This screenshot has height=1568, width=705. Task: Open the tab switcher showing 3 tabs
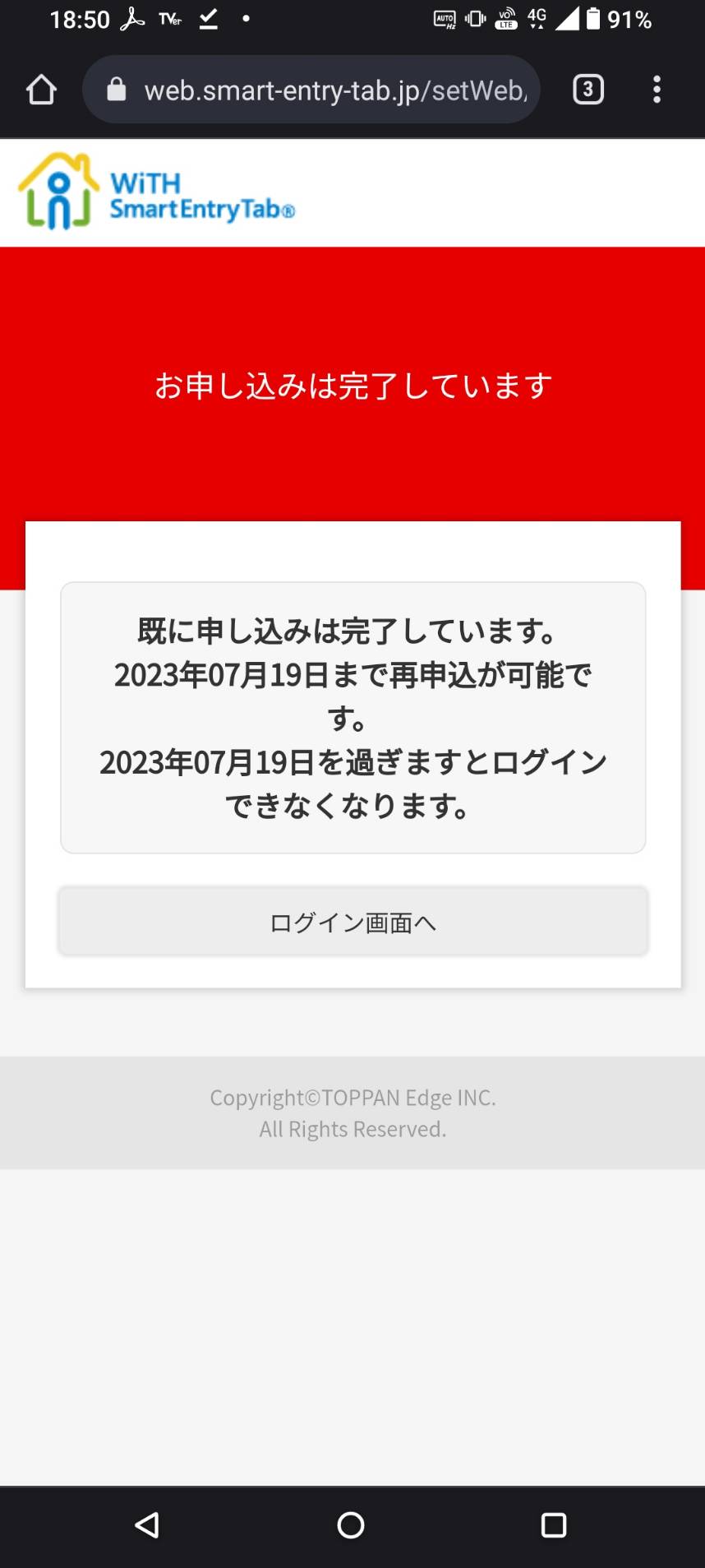click(x=588, y=90)
